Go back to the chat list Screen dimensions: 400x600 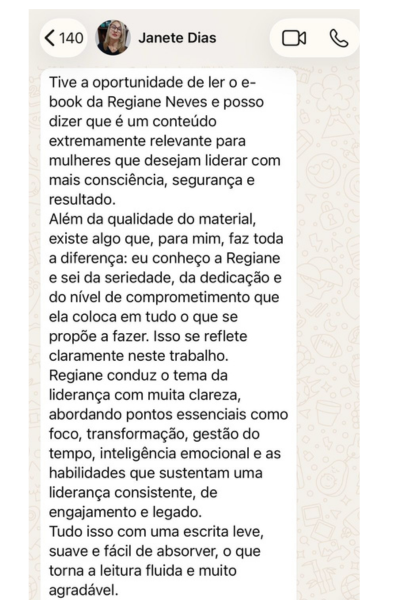click(64, 38)
